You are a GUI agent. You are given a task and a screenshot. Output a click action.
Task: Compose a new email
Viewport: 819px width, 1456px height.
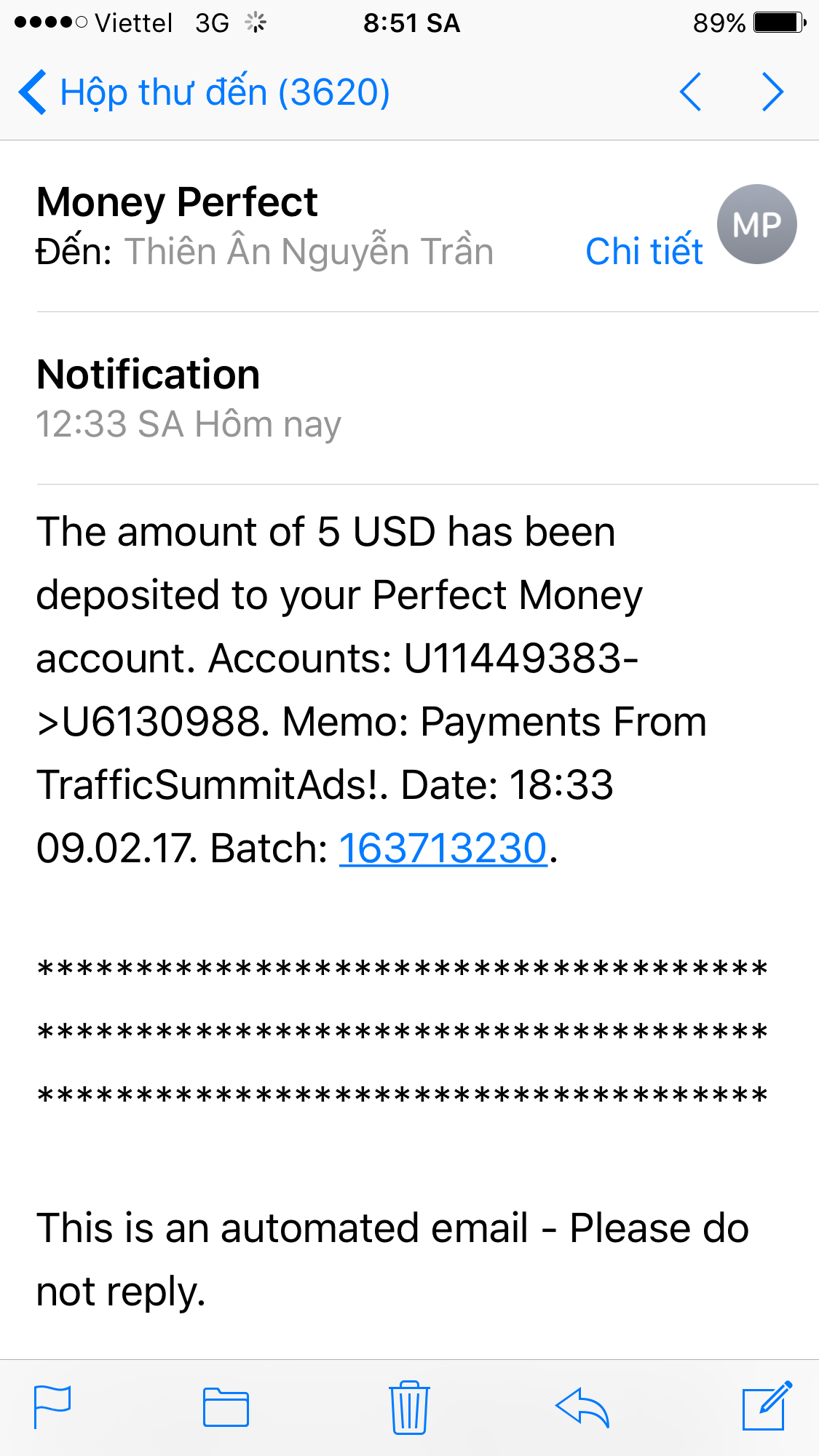[765, 1407]
